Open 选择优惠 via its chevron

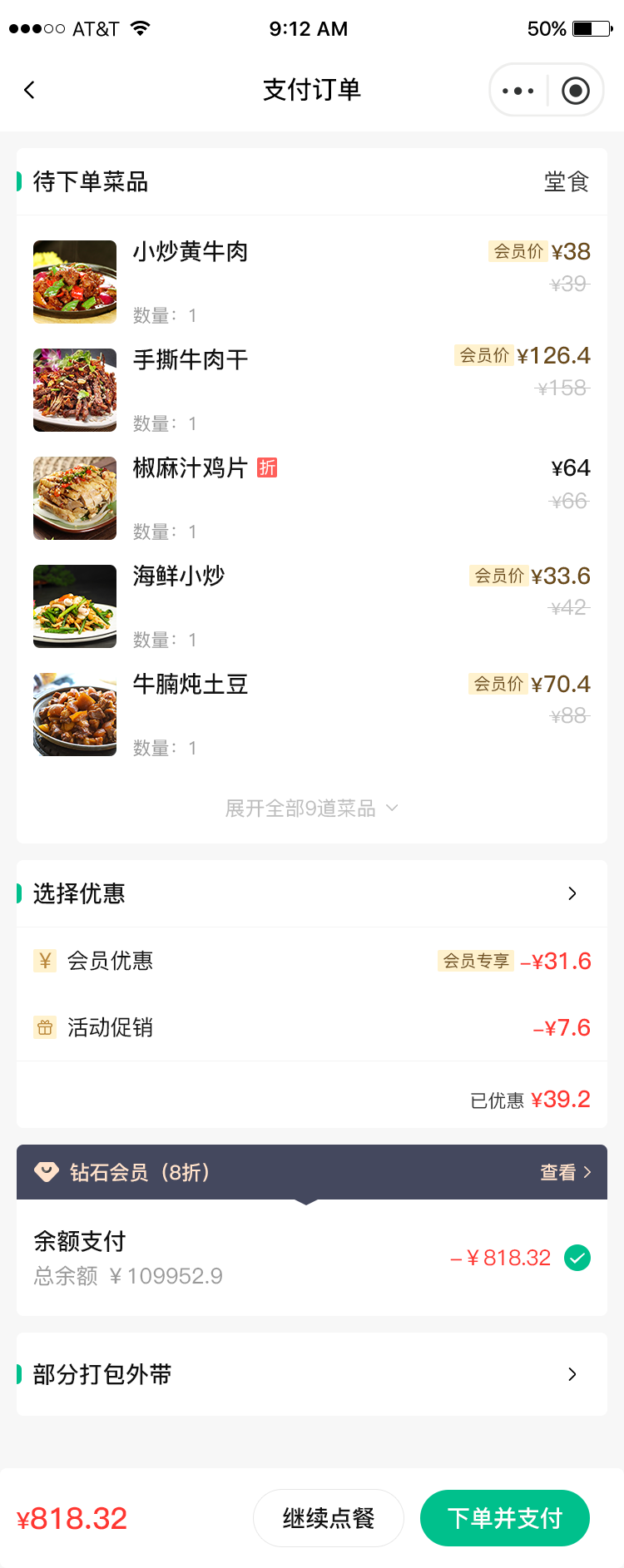tap(572, 893)
